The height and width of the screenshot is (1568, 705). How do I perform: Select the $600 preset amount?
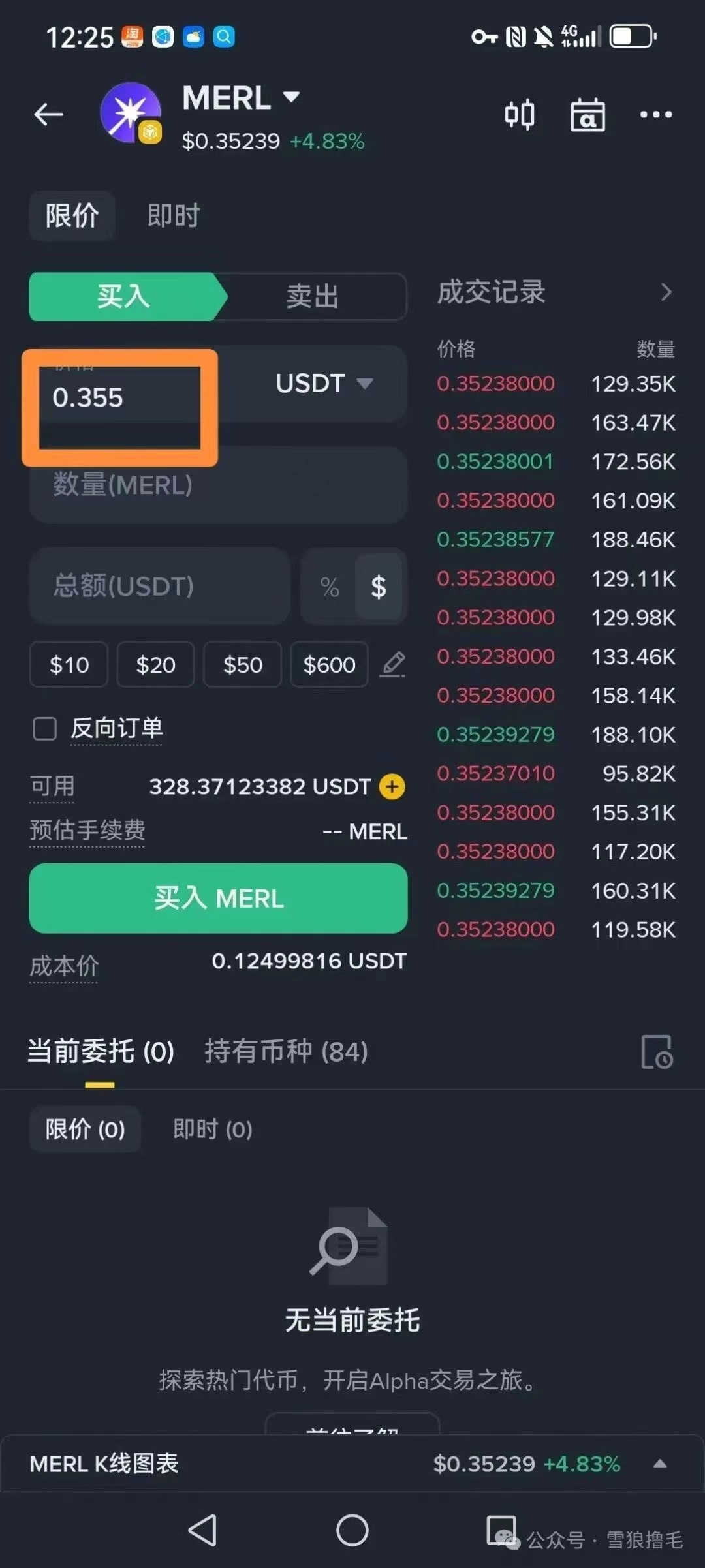(x=329, y=664)
